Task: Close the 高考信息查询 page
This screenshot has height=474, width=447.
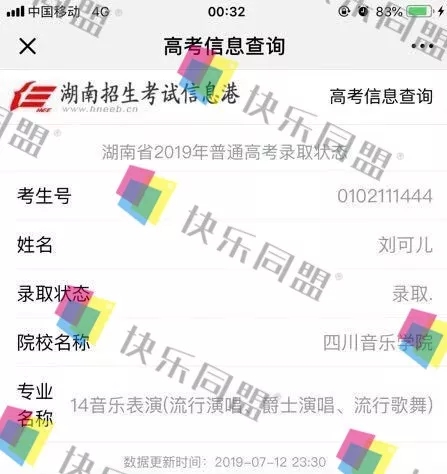Action: point(27,46)
